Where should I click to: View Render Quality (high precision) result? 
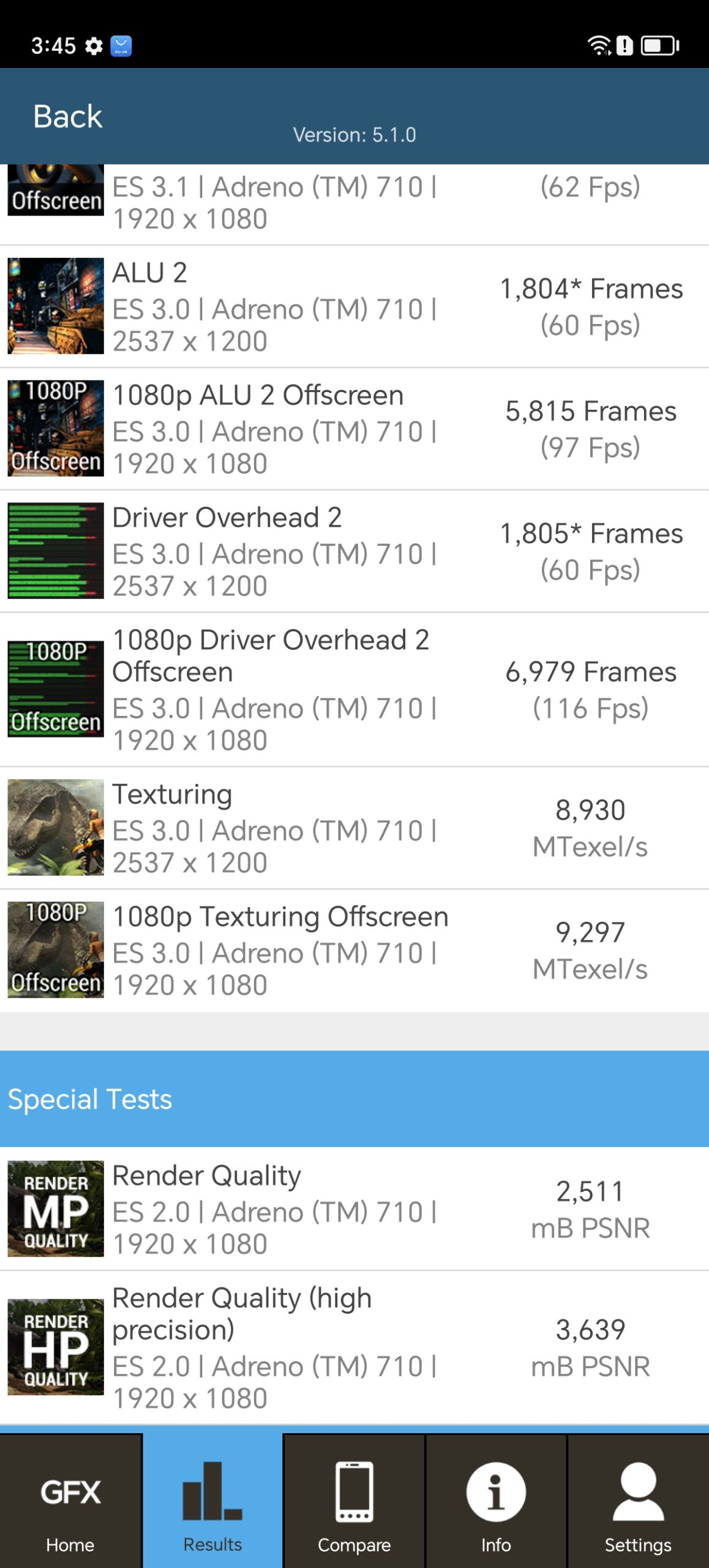pos(354,1347)
